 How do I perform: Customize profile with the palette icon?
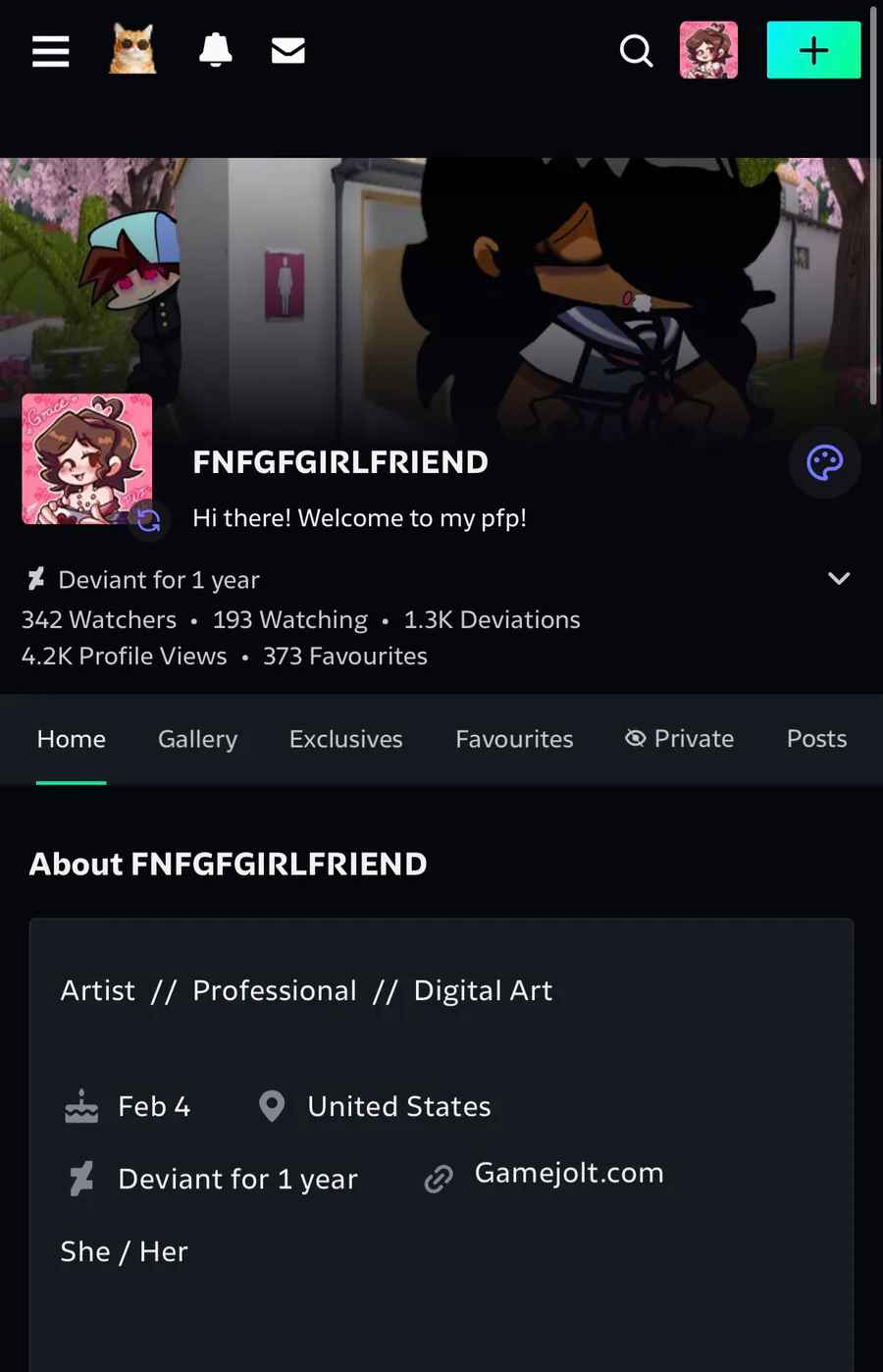tap(824, 462)
